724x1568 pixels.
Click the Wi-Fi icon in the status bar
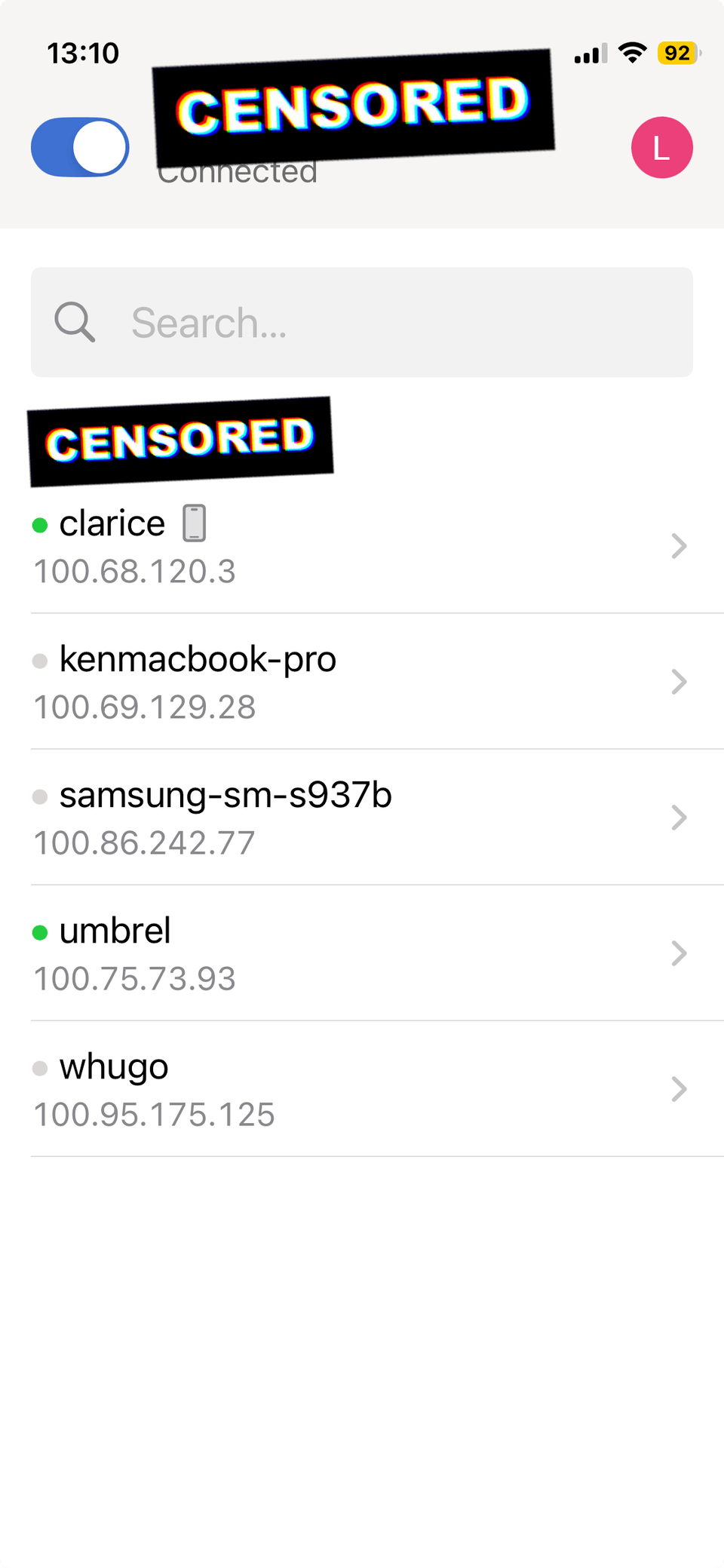coord(632,51)
